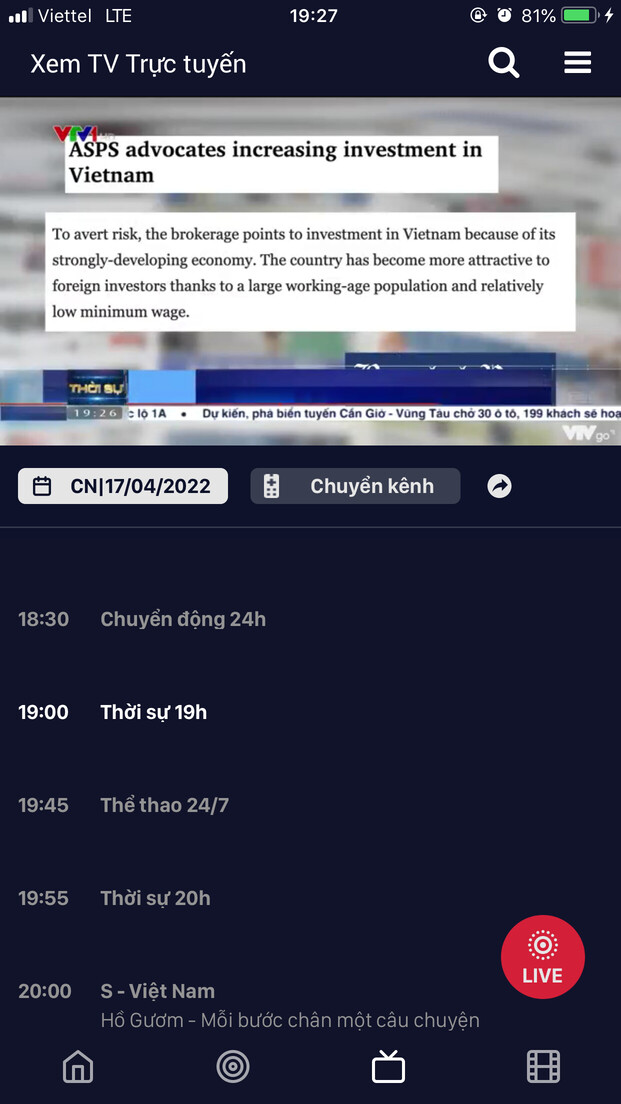Tap the live video player
Viewport: 621px width, 1104px height.
pos(310,272)
